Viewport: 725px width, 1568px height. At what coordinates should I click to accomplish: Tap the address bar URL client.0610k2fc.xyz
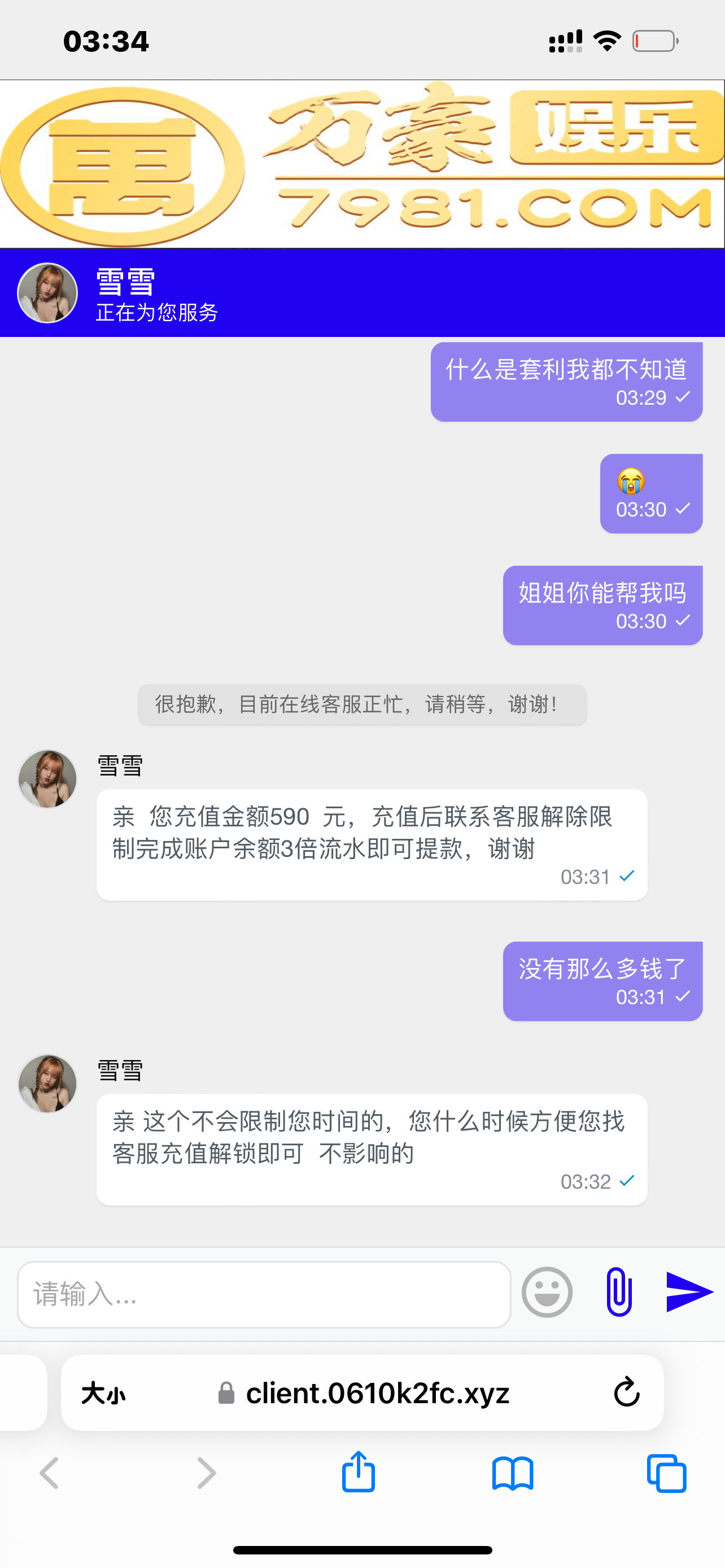pos(377,1392)
